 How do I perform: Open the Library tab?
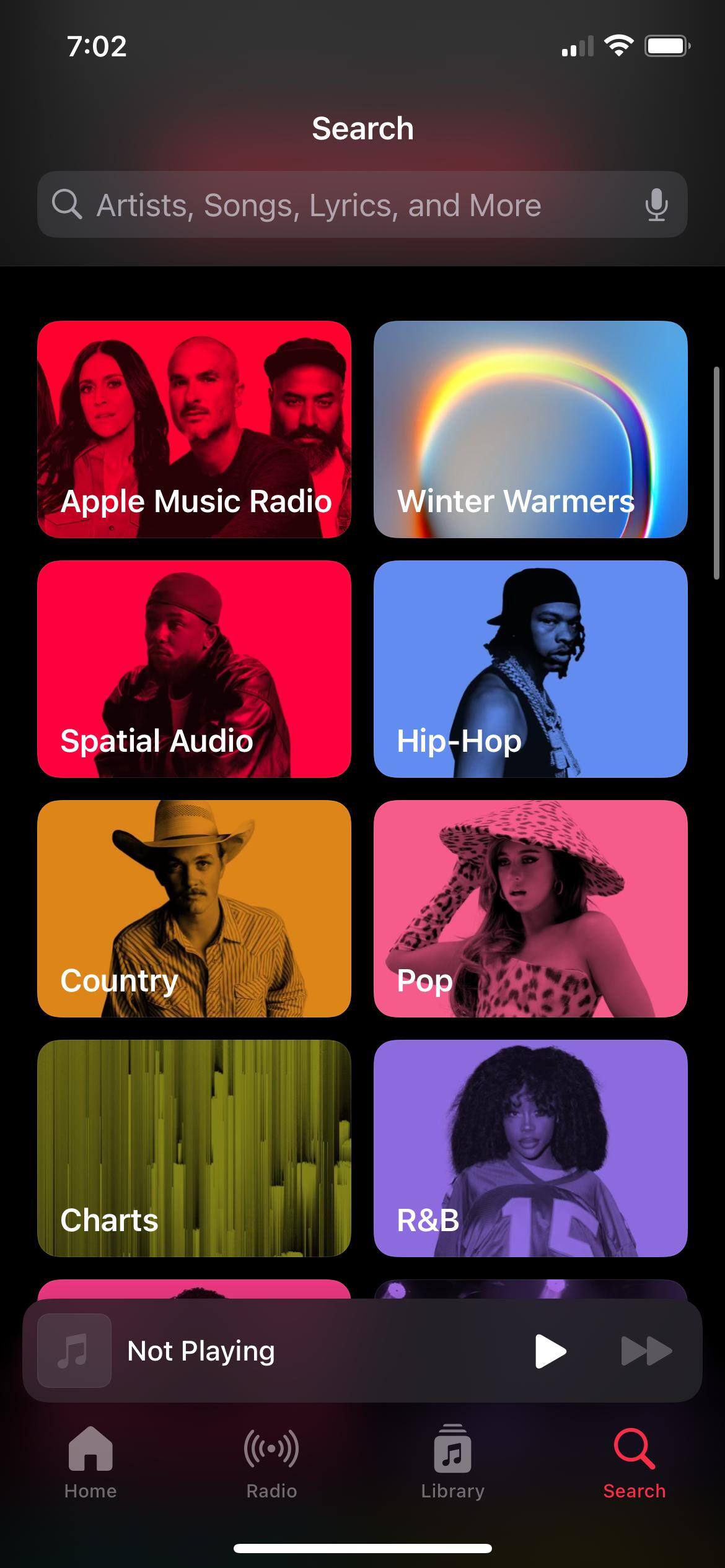[x=453, y=1461]
